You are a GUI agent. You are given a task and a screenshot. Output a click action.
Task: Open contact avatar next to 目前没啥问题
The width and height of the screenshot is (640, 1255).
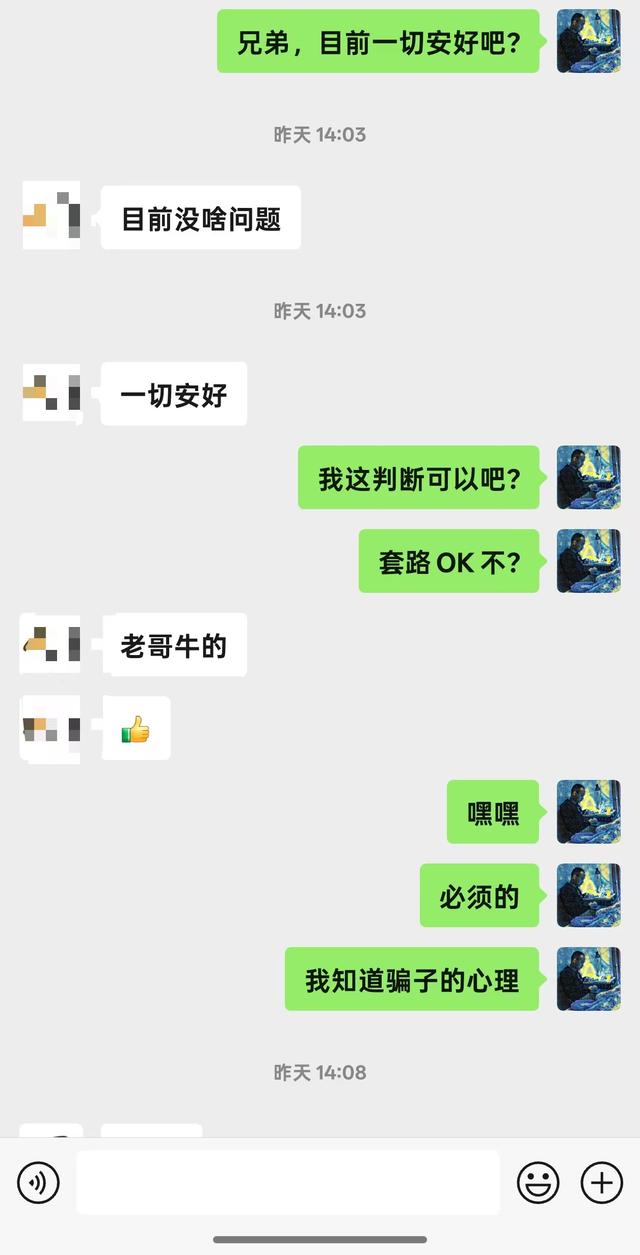click(51, 215)
